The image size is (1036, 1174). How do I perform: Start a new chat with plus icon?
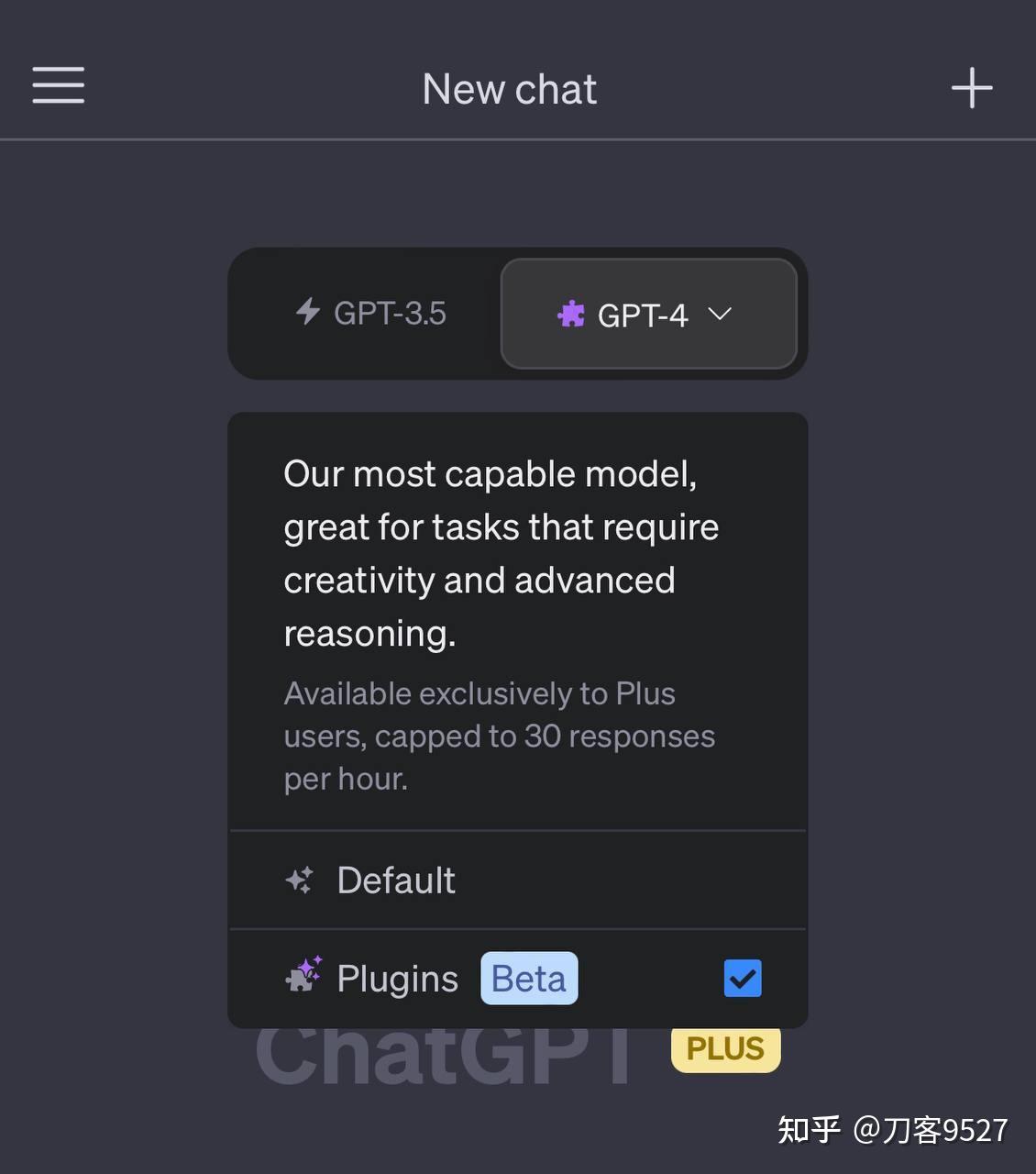click(x=972, y=88)
